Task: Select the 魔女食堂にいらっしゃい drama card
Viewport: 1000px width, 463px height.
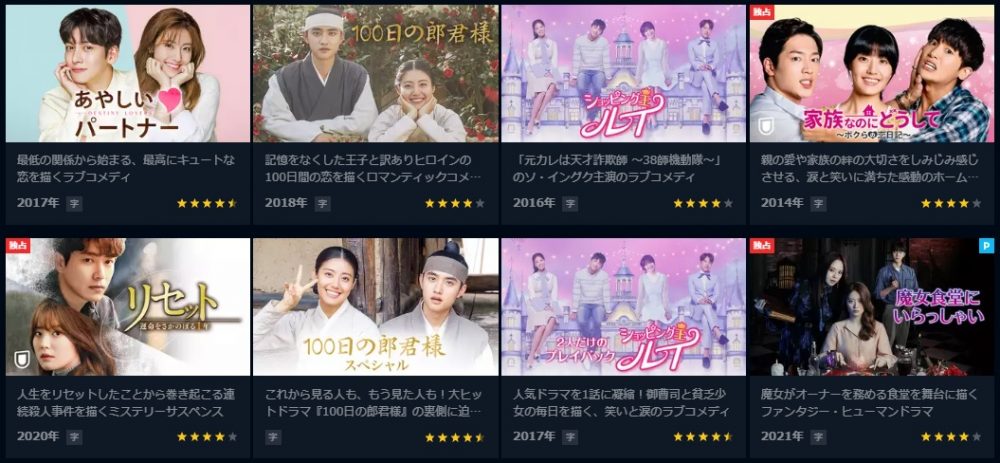Action: point(871,307)
